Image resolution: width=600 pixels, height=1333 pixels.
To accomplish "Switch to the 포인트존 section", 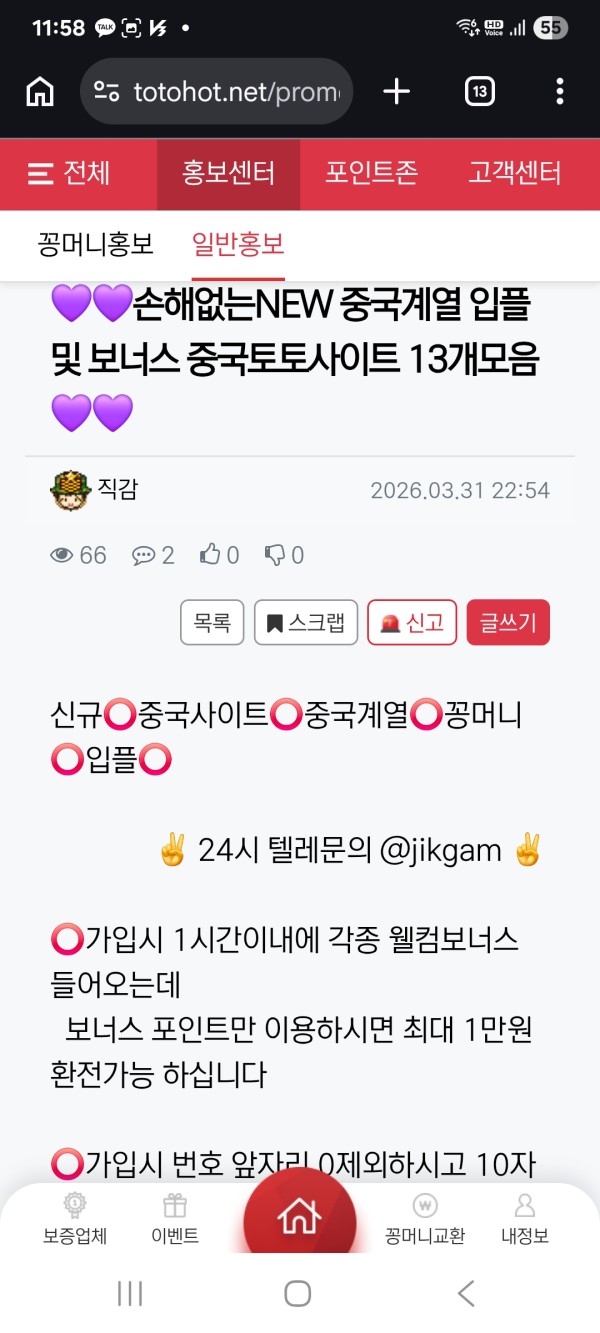I will pos(371,173).
